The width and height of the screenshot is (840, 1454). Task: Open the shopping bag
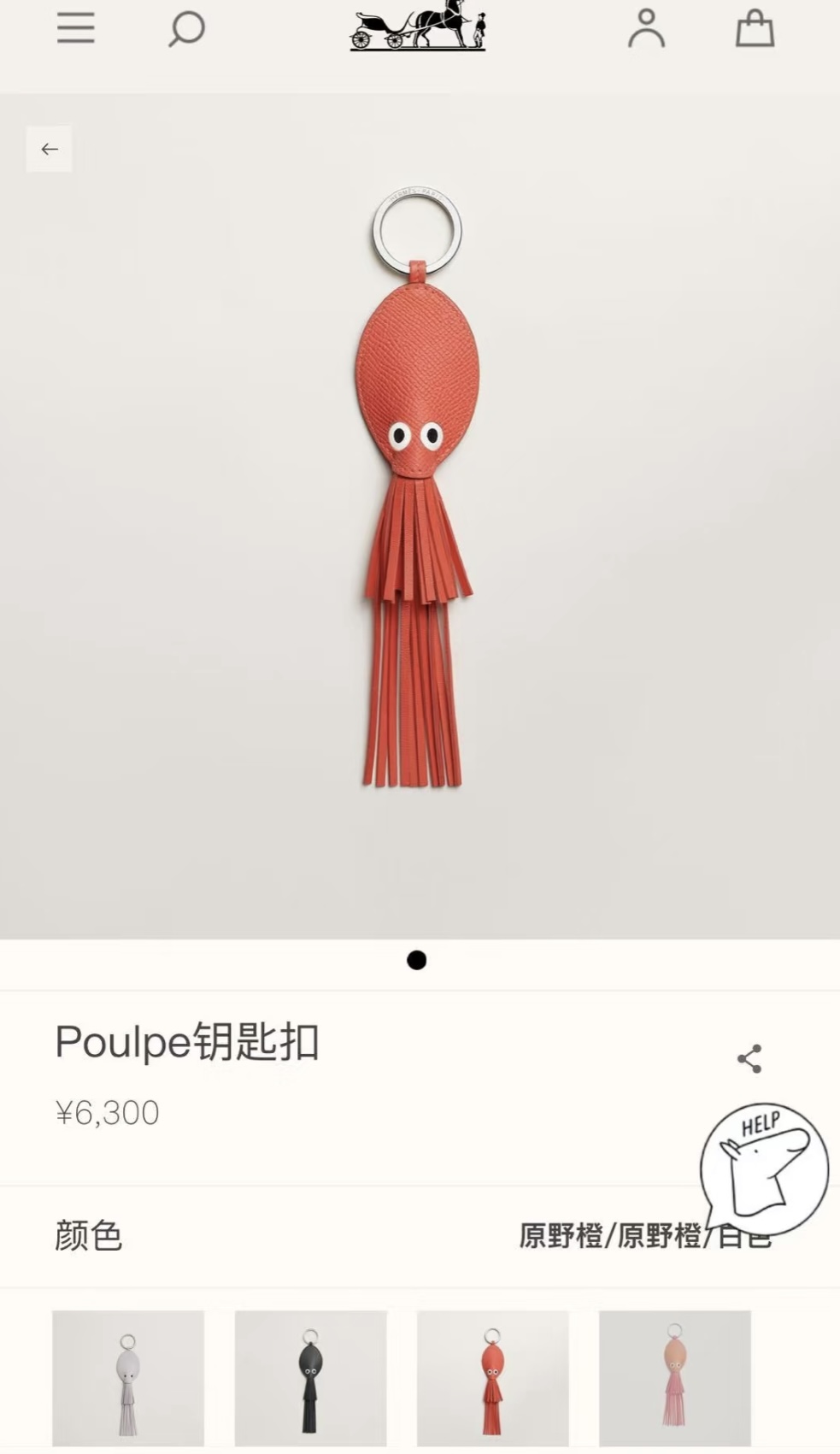[755, 28]
